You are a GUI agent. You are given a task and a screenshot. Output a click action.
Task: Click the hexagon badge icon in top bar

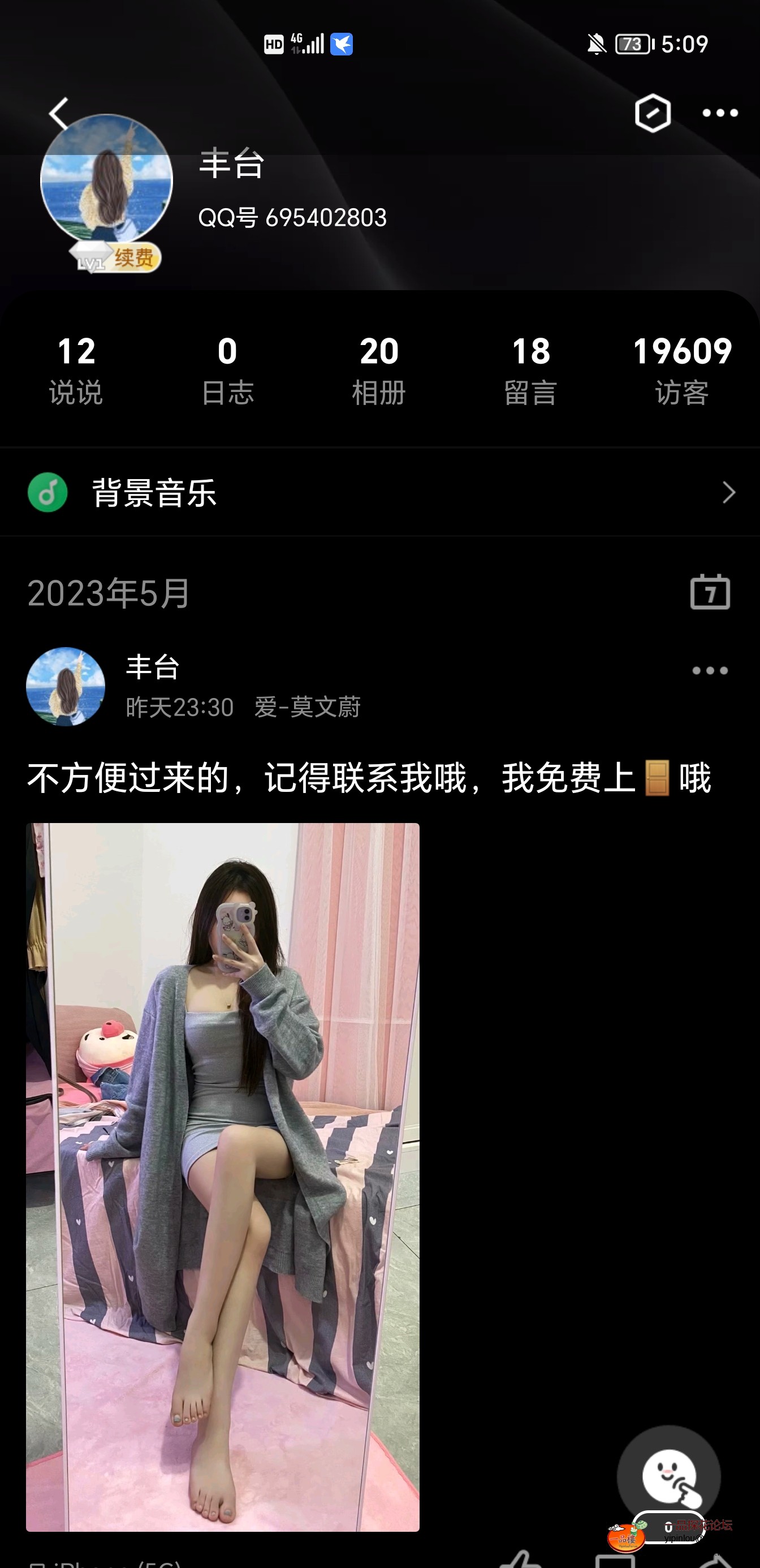click(x=653, y=113)
